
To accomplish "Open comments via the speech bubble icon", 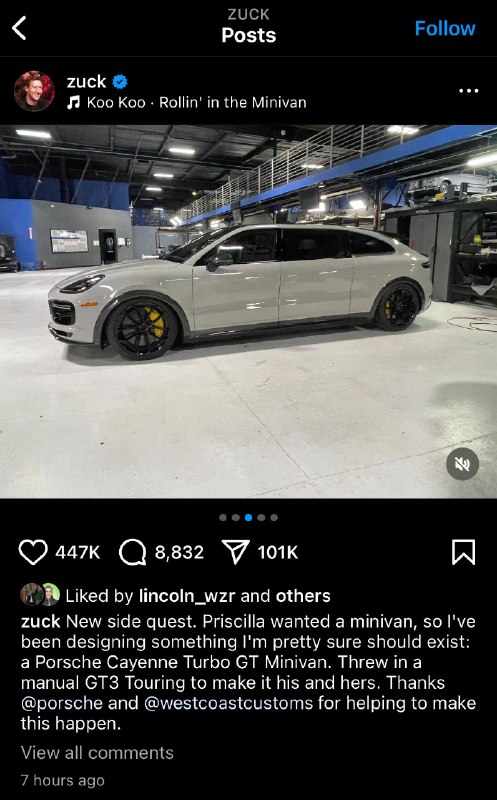I will click(132, 553).
